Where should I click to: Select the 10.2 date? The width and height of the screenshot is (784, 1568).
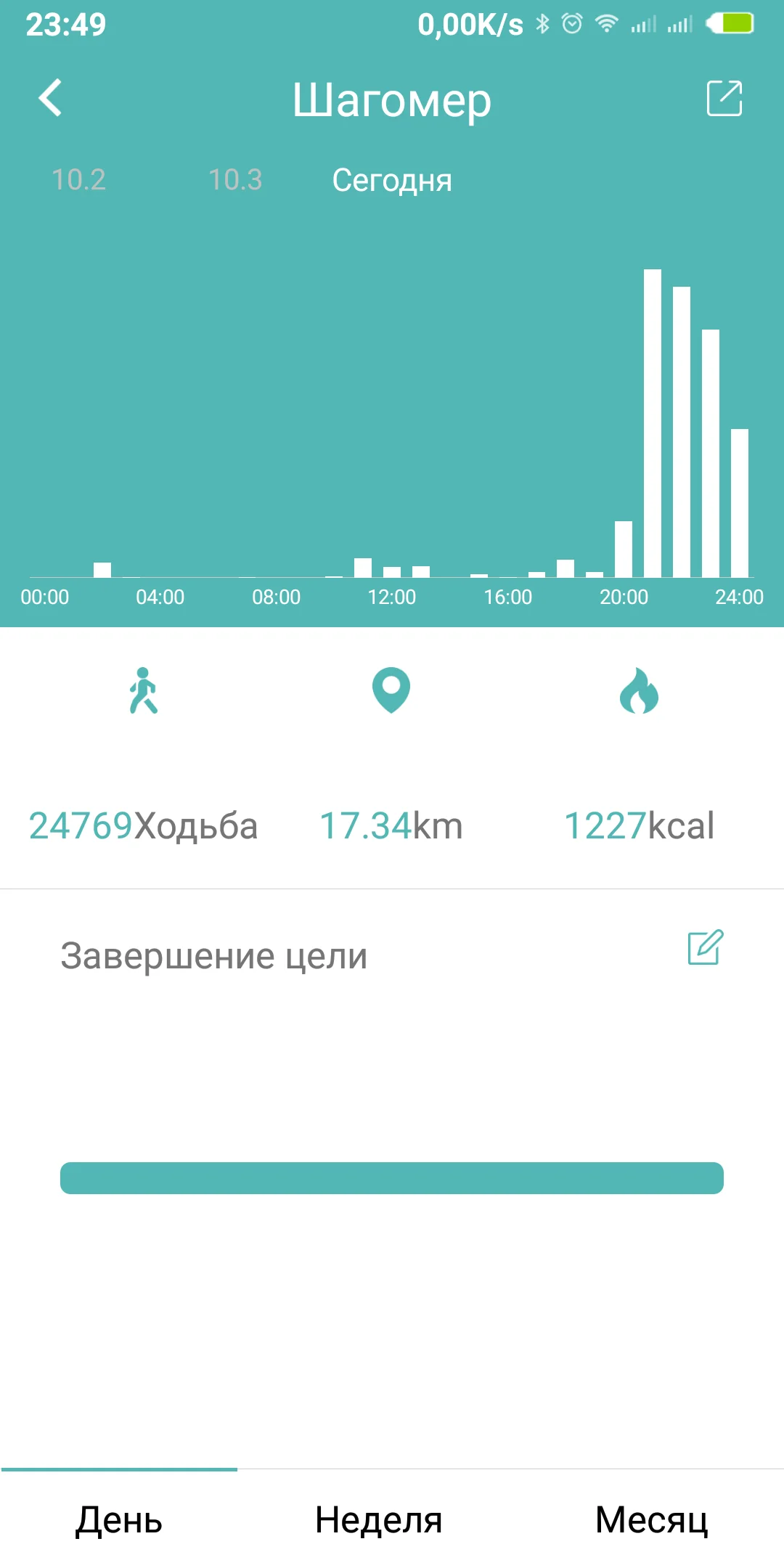pos(78,179)
